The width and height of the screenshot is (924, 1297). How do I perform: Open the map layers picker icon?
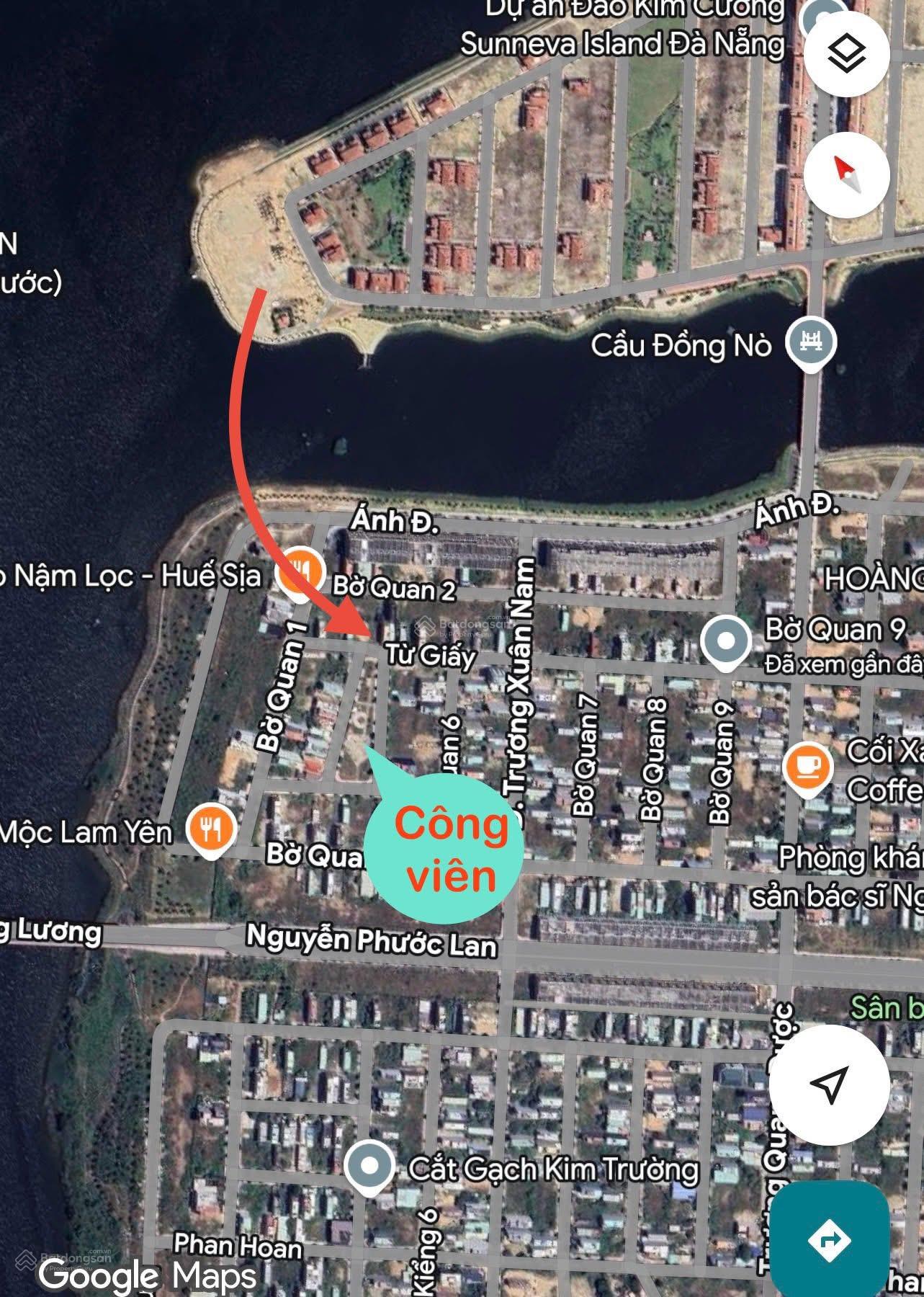pyautogui.click(x=848, y=52)
